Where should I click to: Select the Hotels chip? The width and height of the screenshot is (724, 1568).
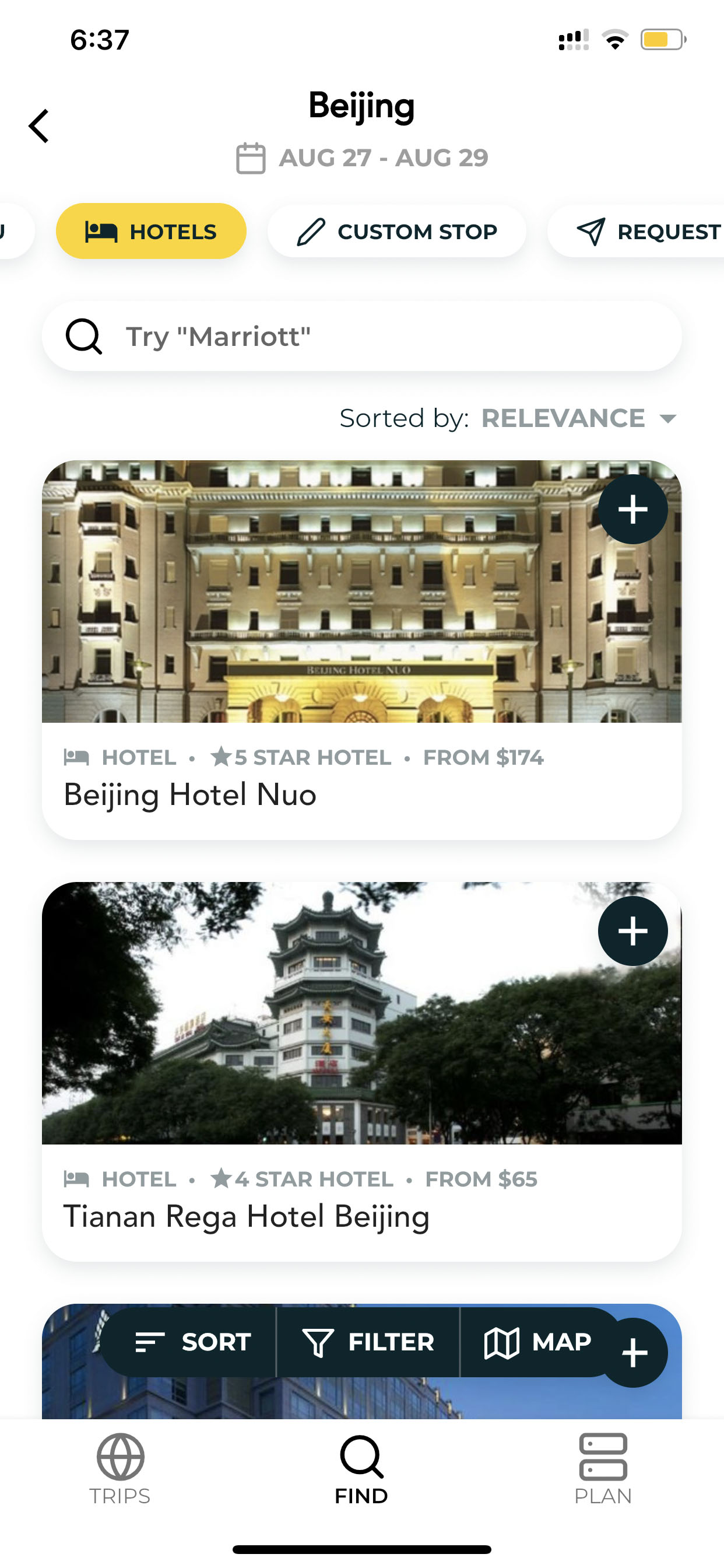[151, 232]
